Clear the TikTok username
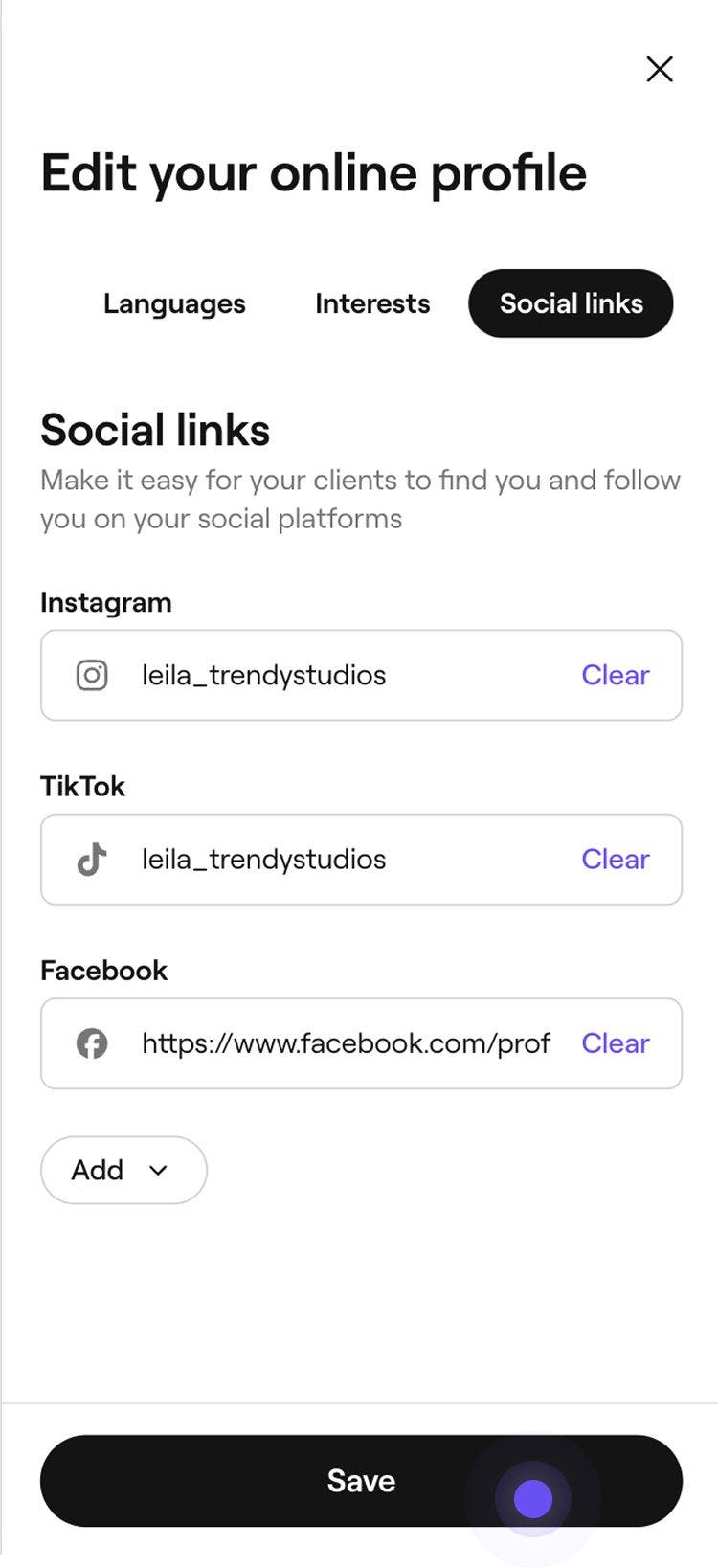 click(x=615, y=859)
